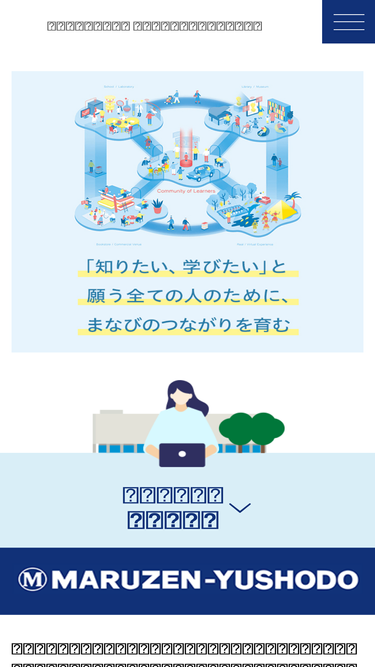Open the Community of Learners banner
The width and height of the screenshot is (375, 667).
tap(188, 212)
